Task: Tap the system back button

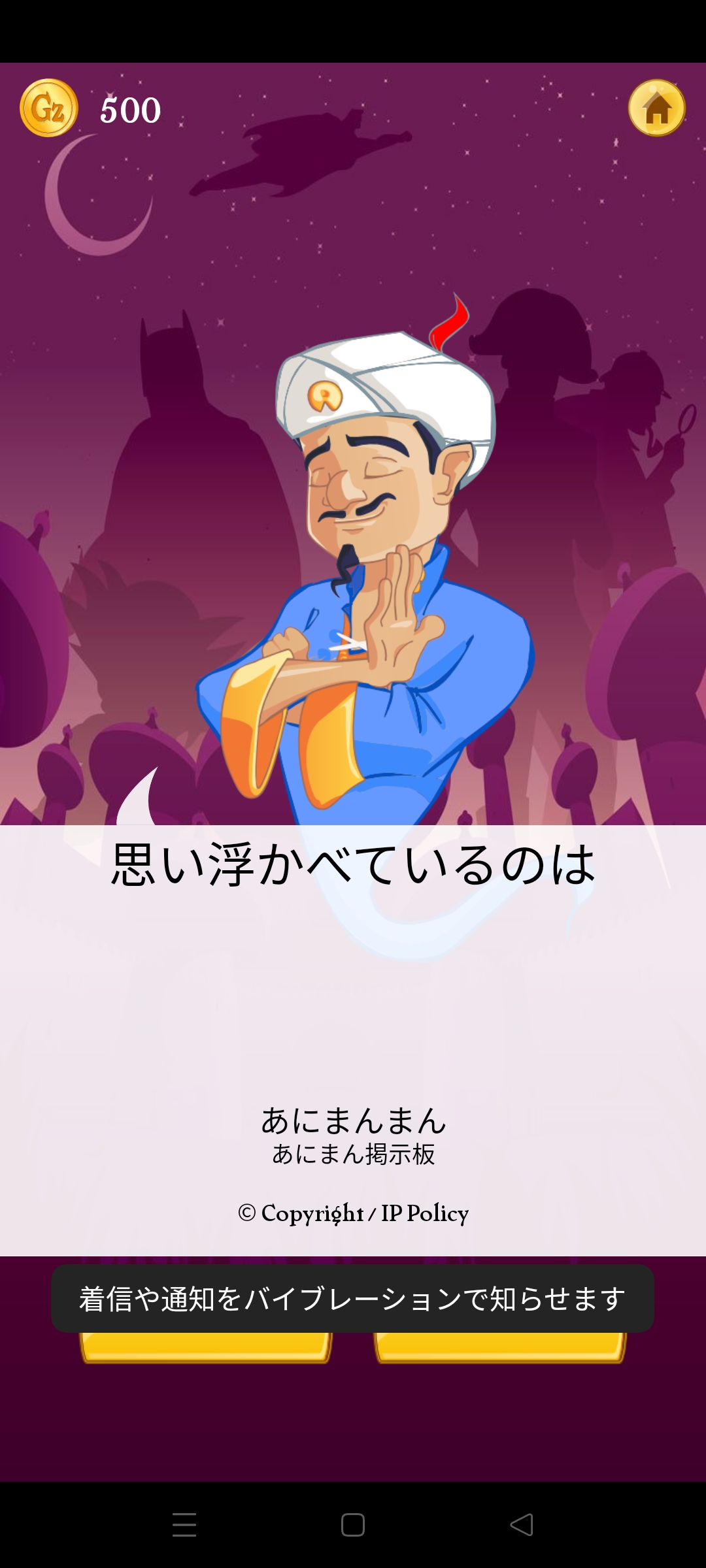Action: click(x=522, y=1525)
